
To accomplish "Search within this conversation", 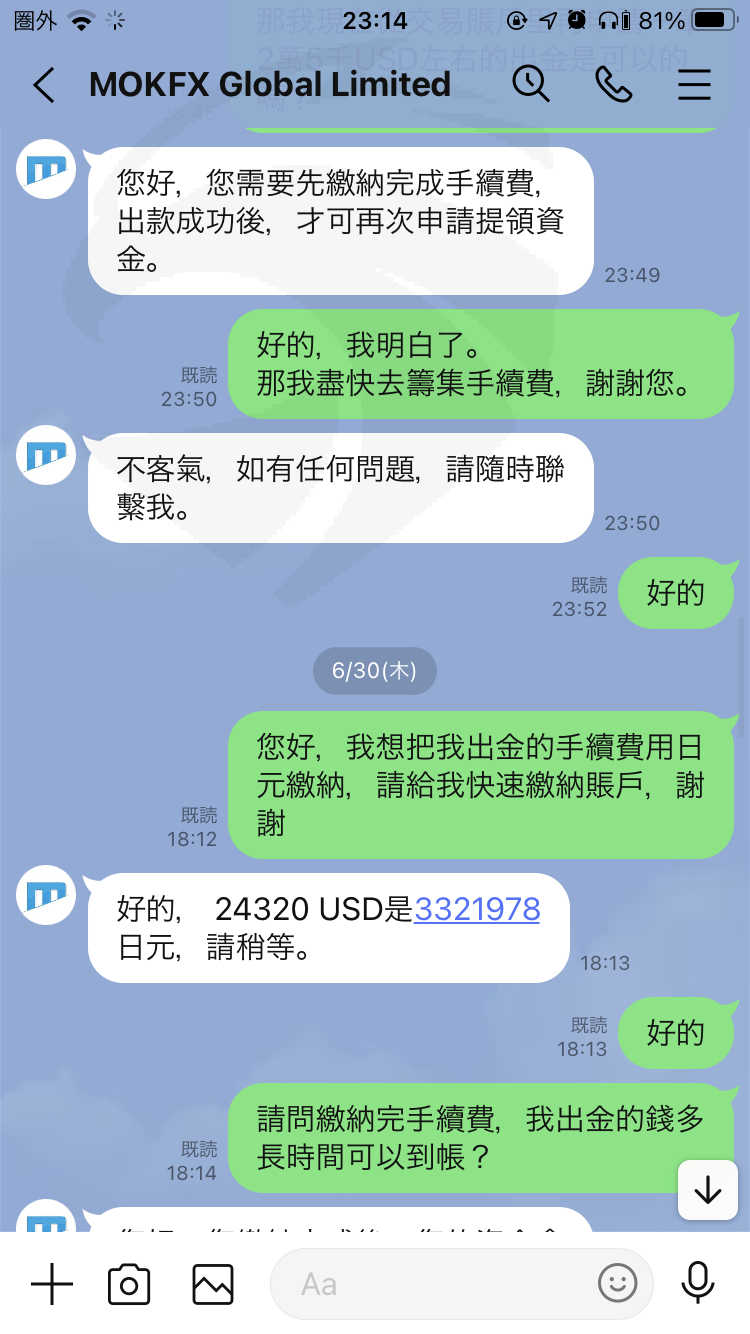I will pos(531,84).
